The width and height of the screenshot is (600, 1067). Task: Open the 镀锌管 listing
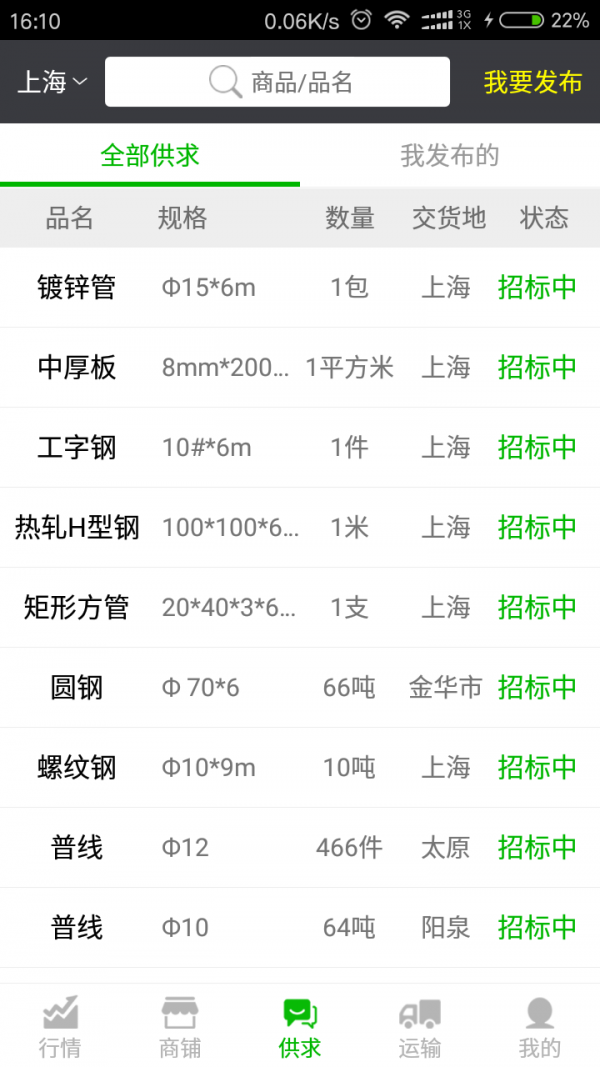pyautogui.click(x=300, y=287)
